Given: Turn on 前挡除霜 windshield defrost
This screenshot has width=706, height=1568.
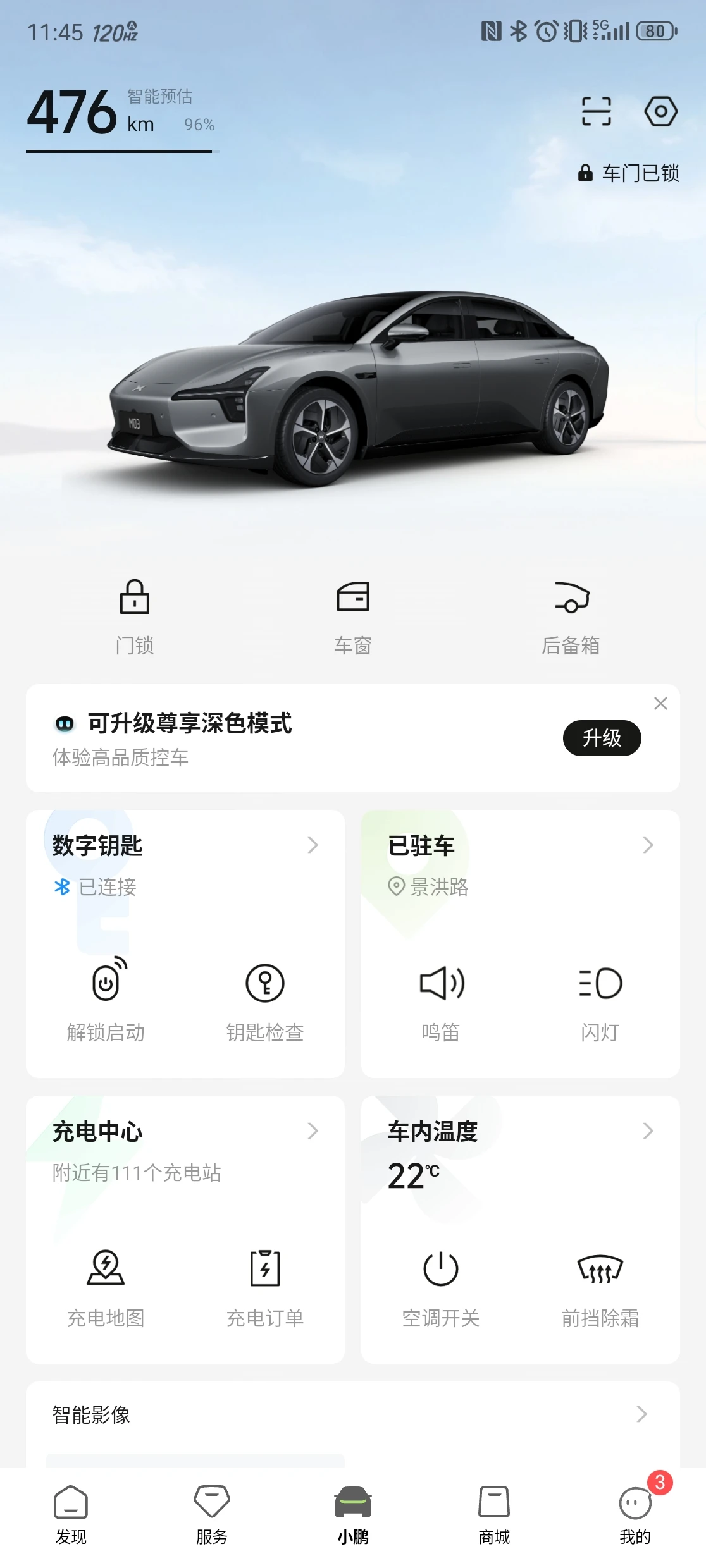Looking at the screenshot, I should (600, 1286).
